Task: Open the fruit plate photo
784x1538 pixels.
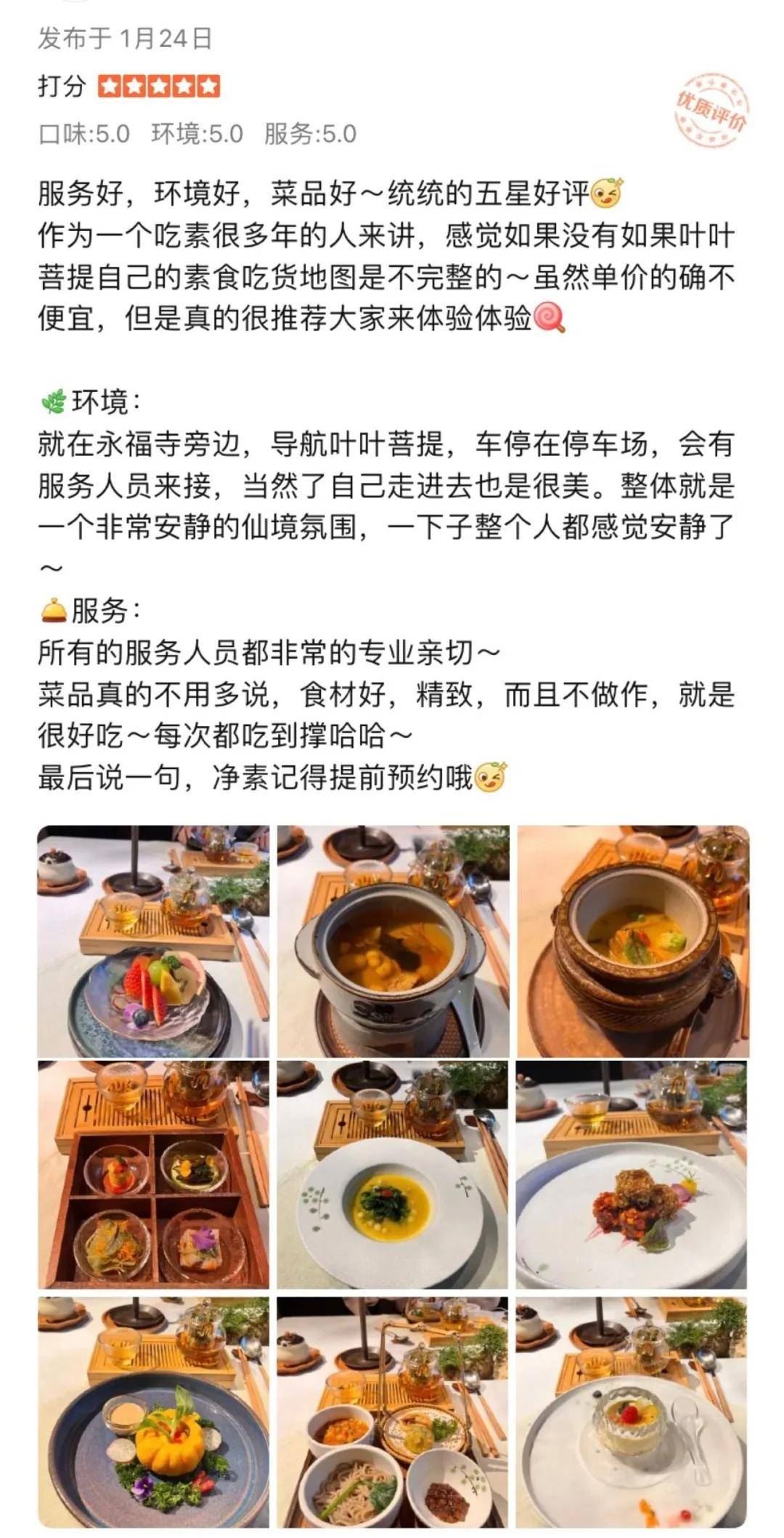Action: 153,941
